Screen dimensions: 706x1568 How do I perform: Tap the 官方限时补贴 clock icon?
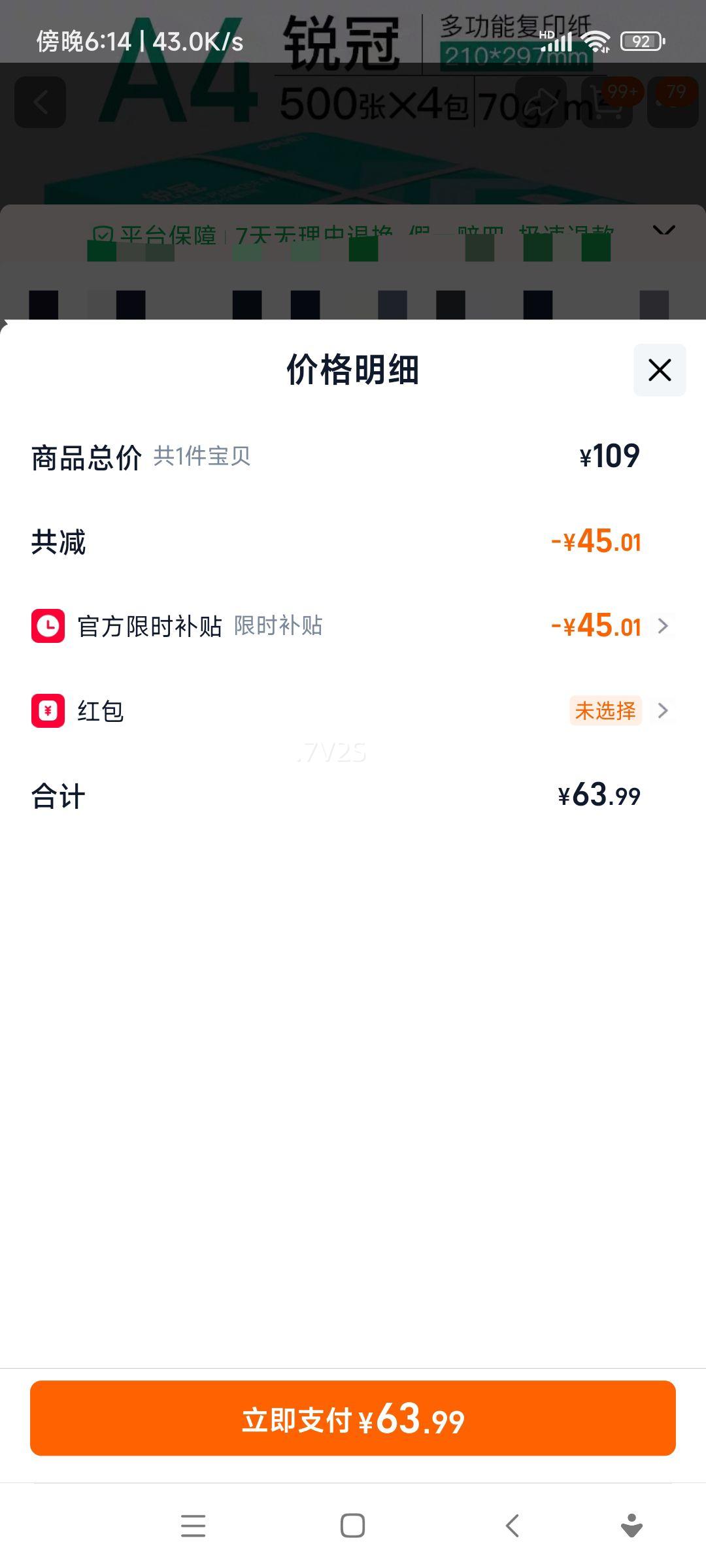click(x=48, y=627)
